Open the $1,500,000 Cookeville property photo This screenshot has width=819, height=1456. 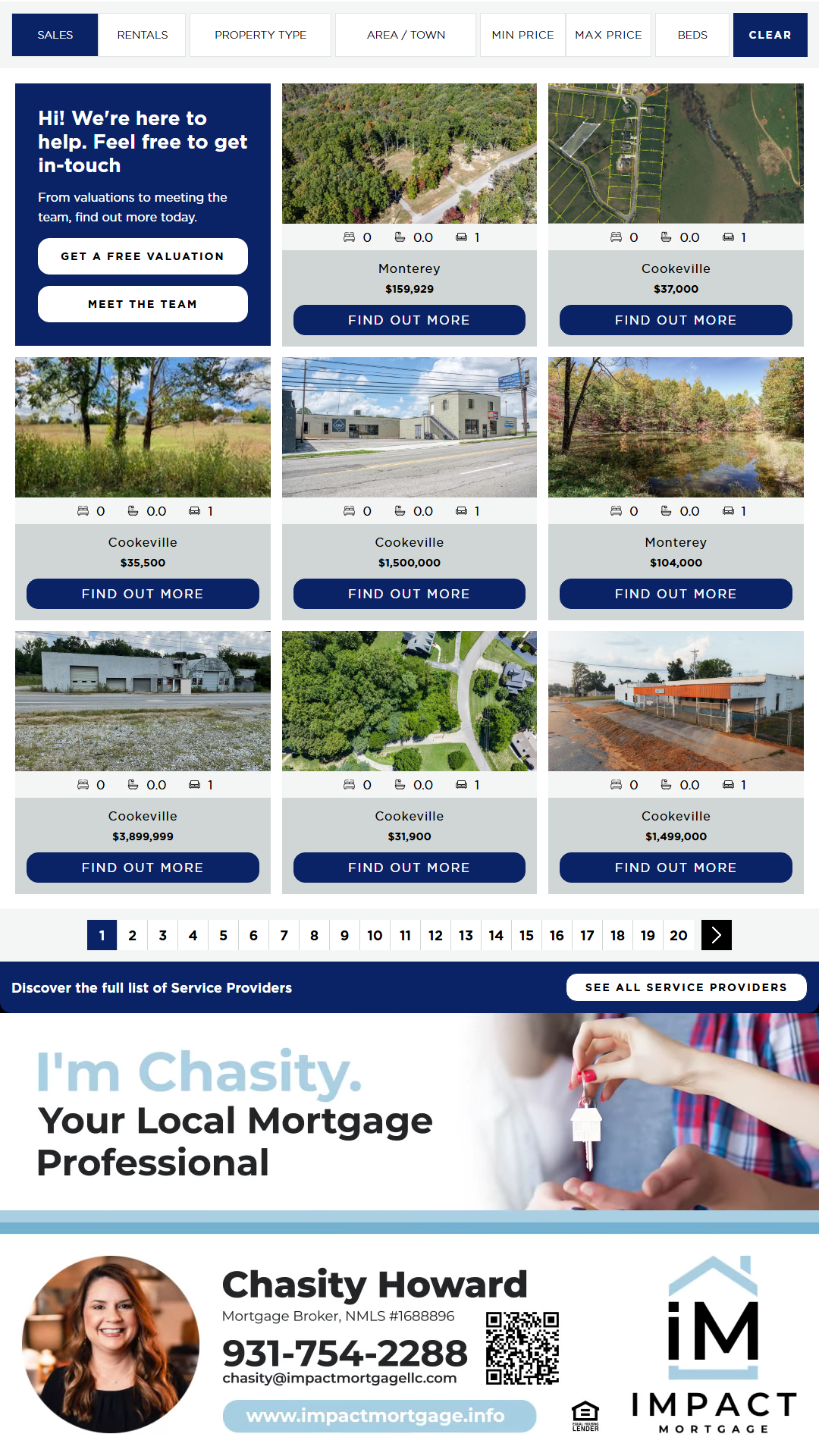point(409,427)
